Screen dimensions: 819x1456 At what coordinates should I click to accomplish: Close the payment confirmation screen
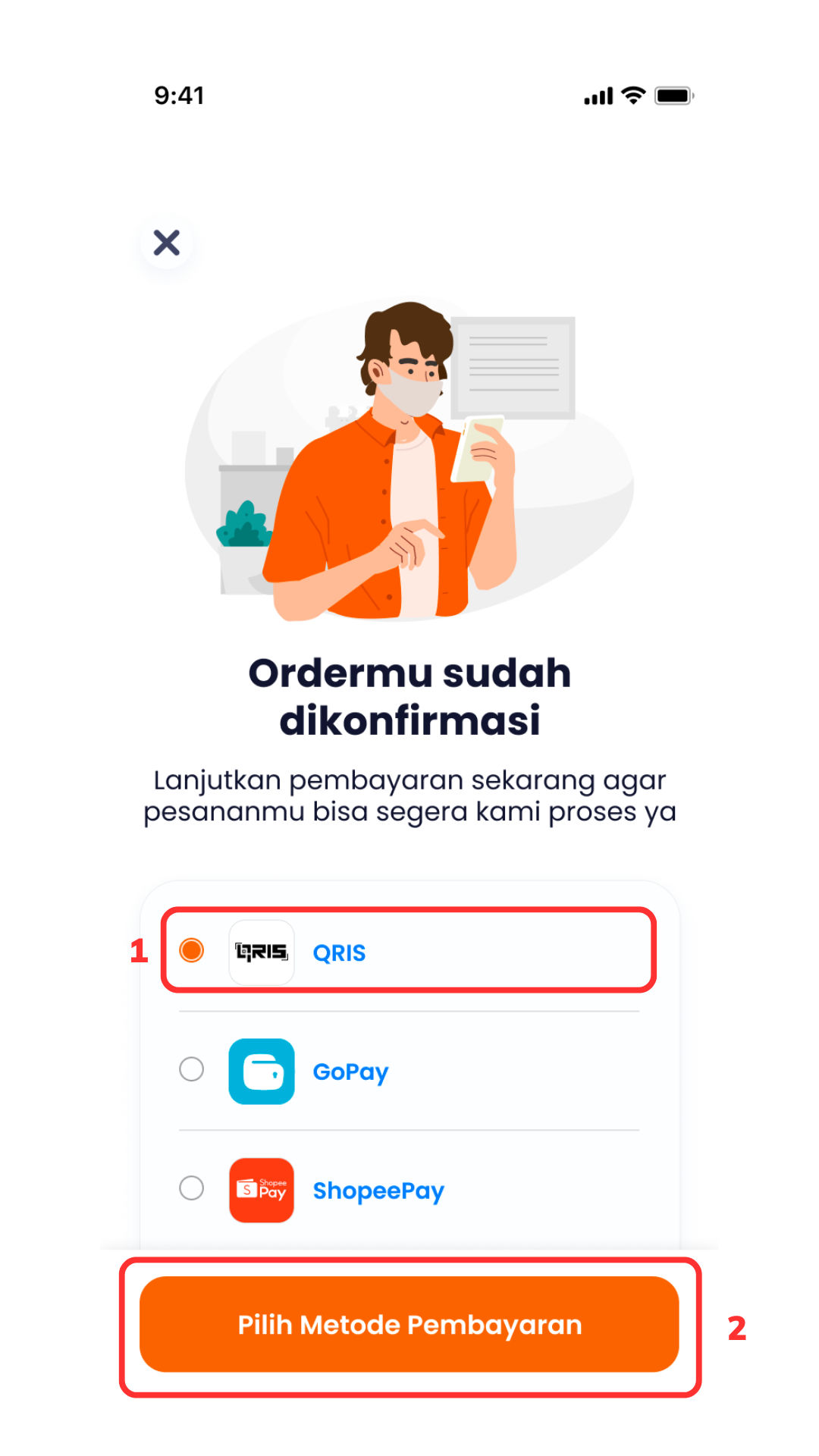pos(166,243)
